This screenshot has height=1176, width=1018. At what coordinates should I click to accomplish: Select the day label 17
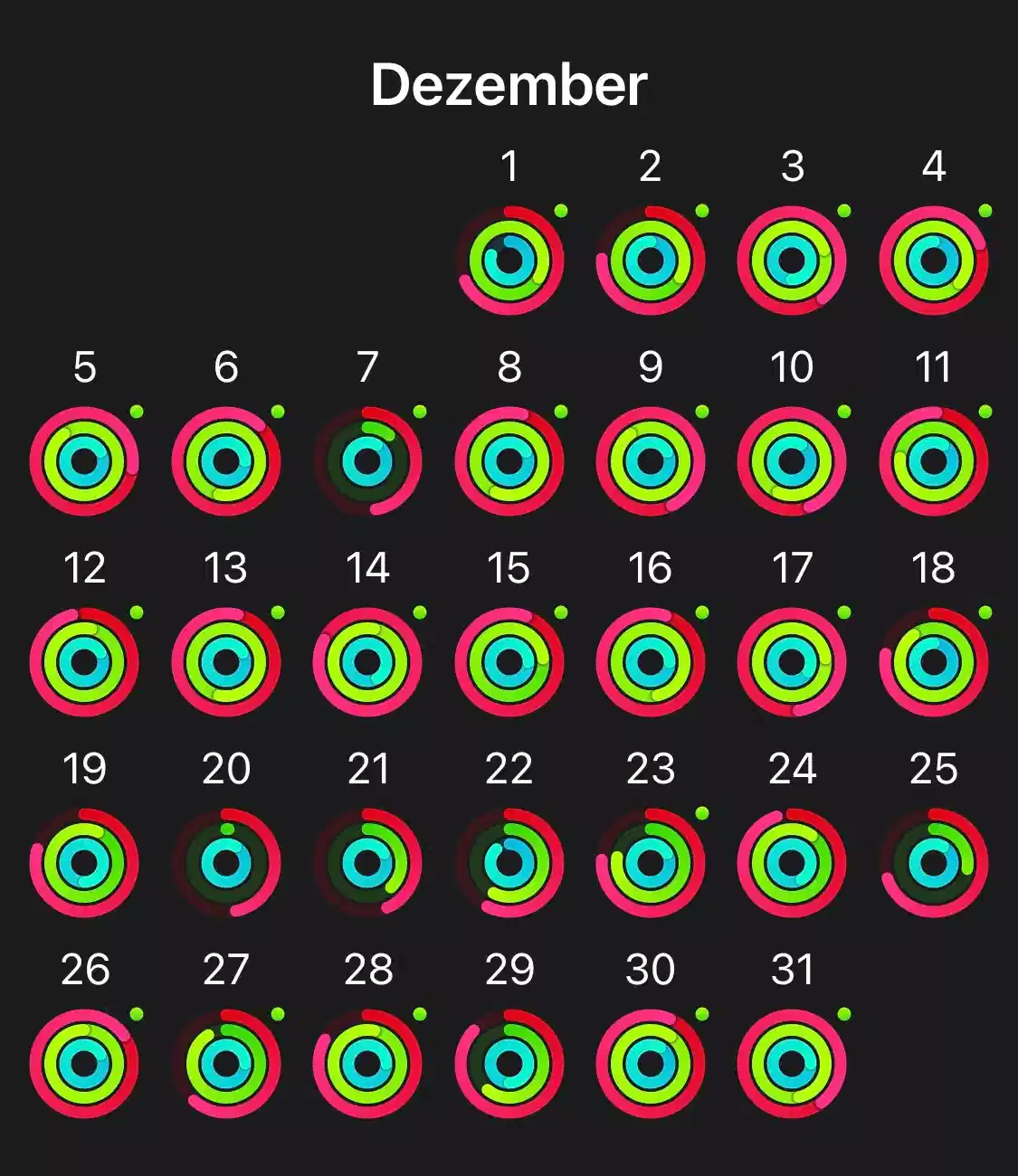click(x=793, y=566)
